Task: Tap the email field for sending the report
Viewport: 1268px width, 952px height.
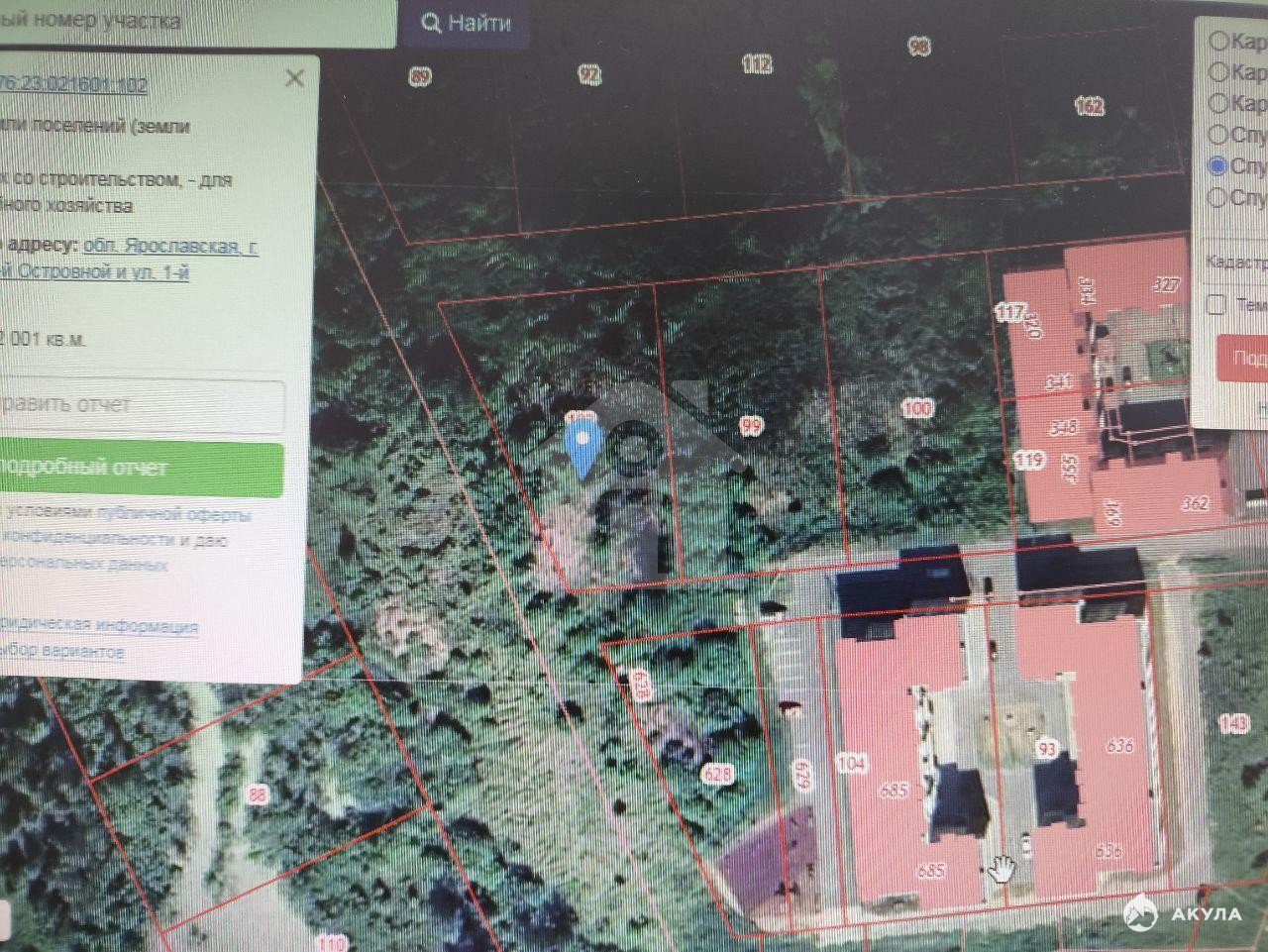Action: (139, 404)
